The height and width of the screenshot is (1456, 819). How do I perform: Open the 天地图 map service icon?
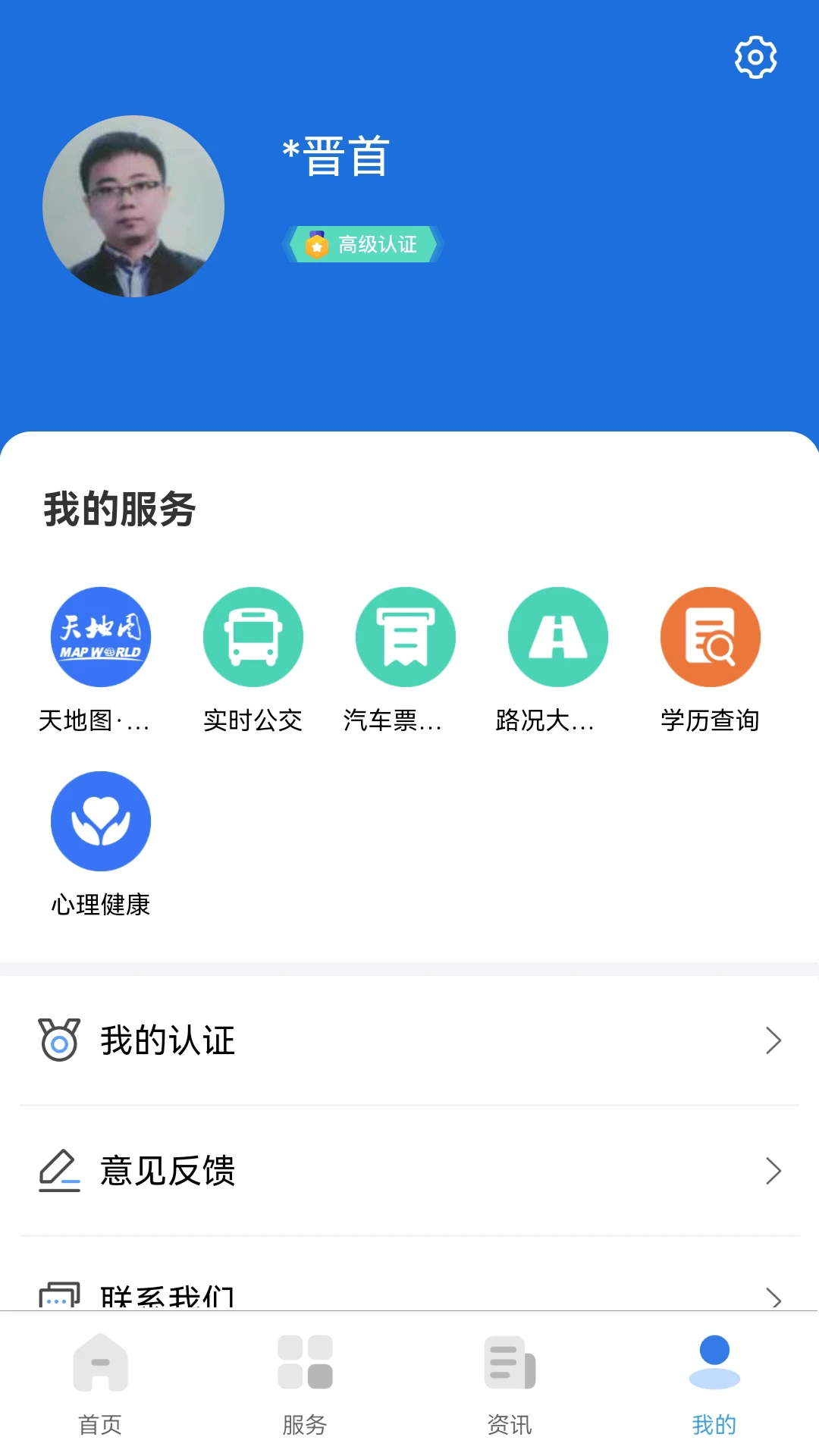100,637
